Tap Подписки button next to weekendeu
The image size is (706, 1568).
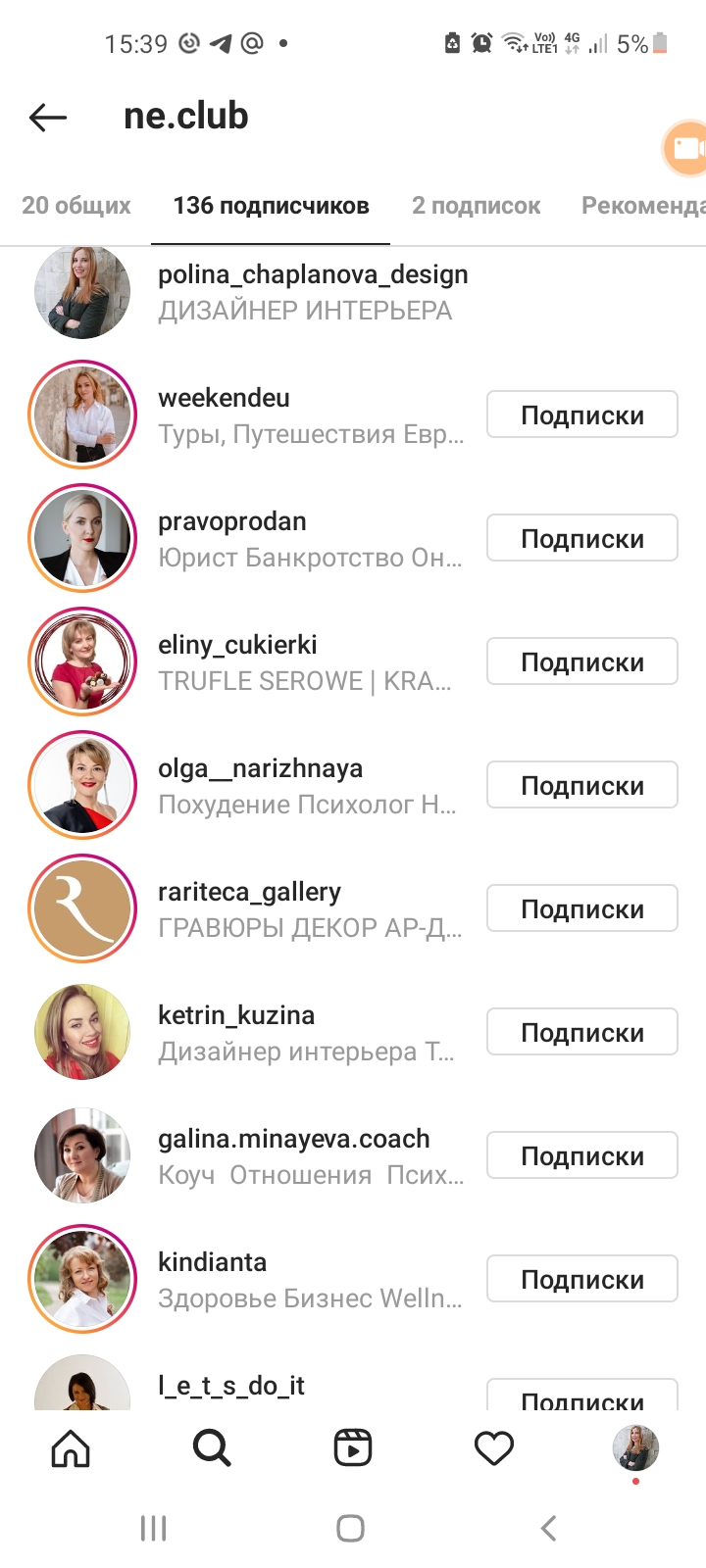(x=582, y=415)
